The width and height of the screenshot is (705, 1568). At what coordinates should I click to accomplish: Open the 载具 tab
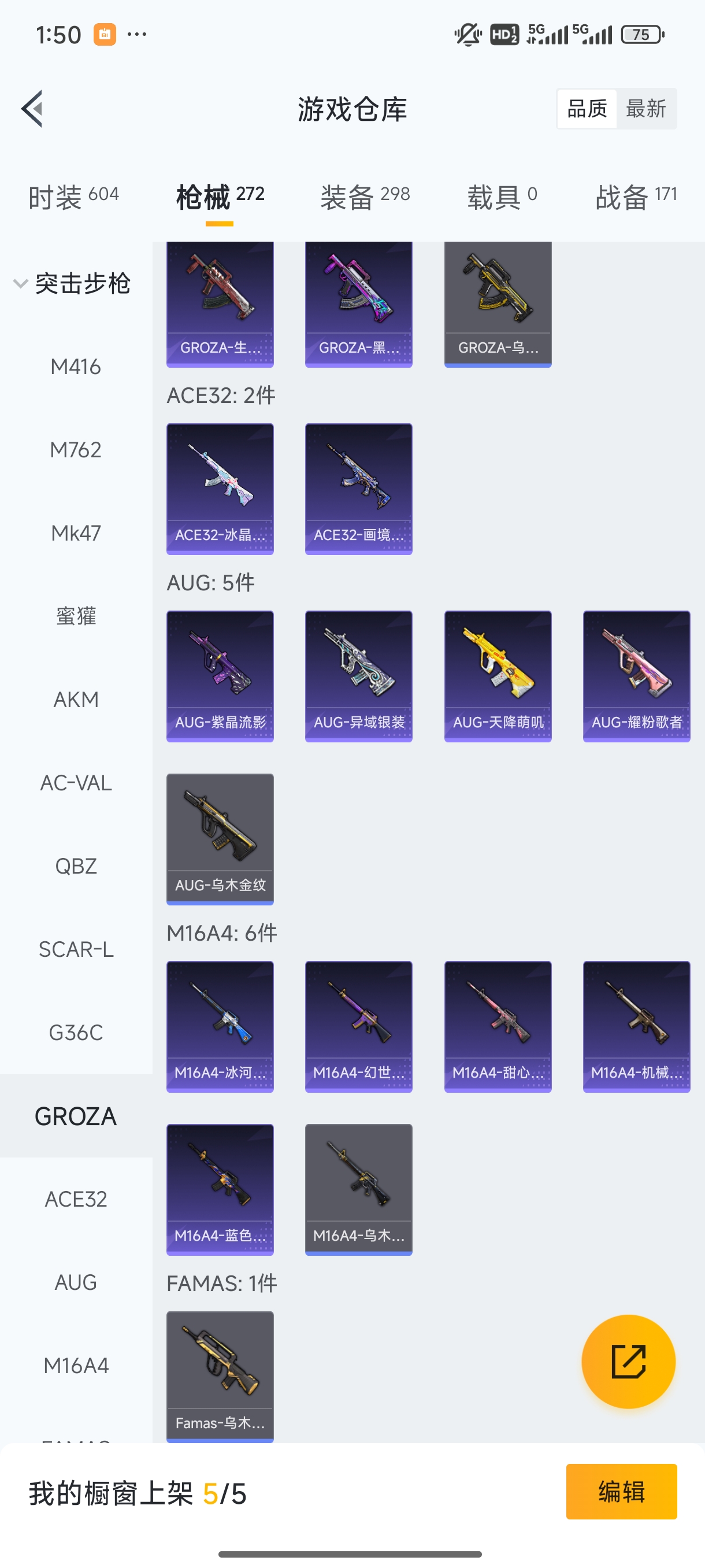502,197
